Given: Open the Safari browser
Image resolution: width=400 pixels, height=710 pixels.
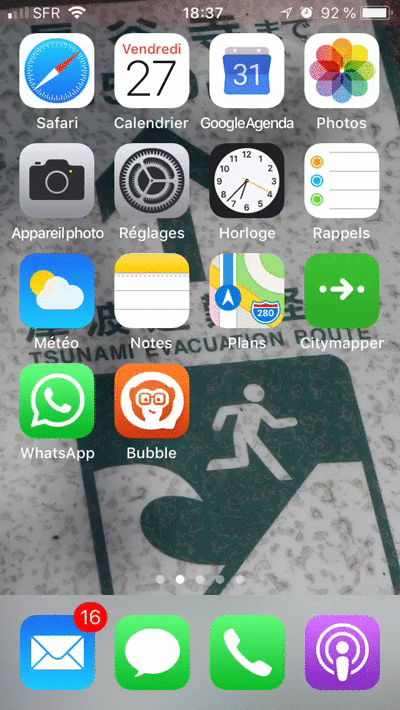Looking at the screenshot, I should (x=57, y=70).
